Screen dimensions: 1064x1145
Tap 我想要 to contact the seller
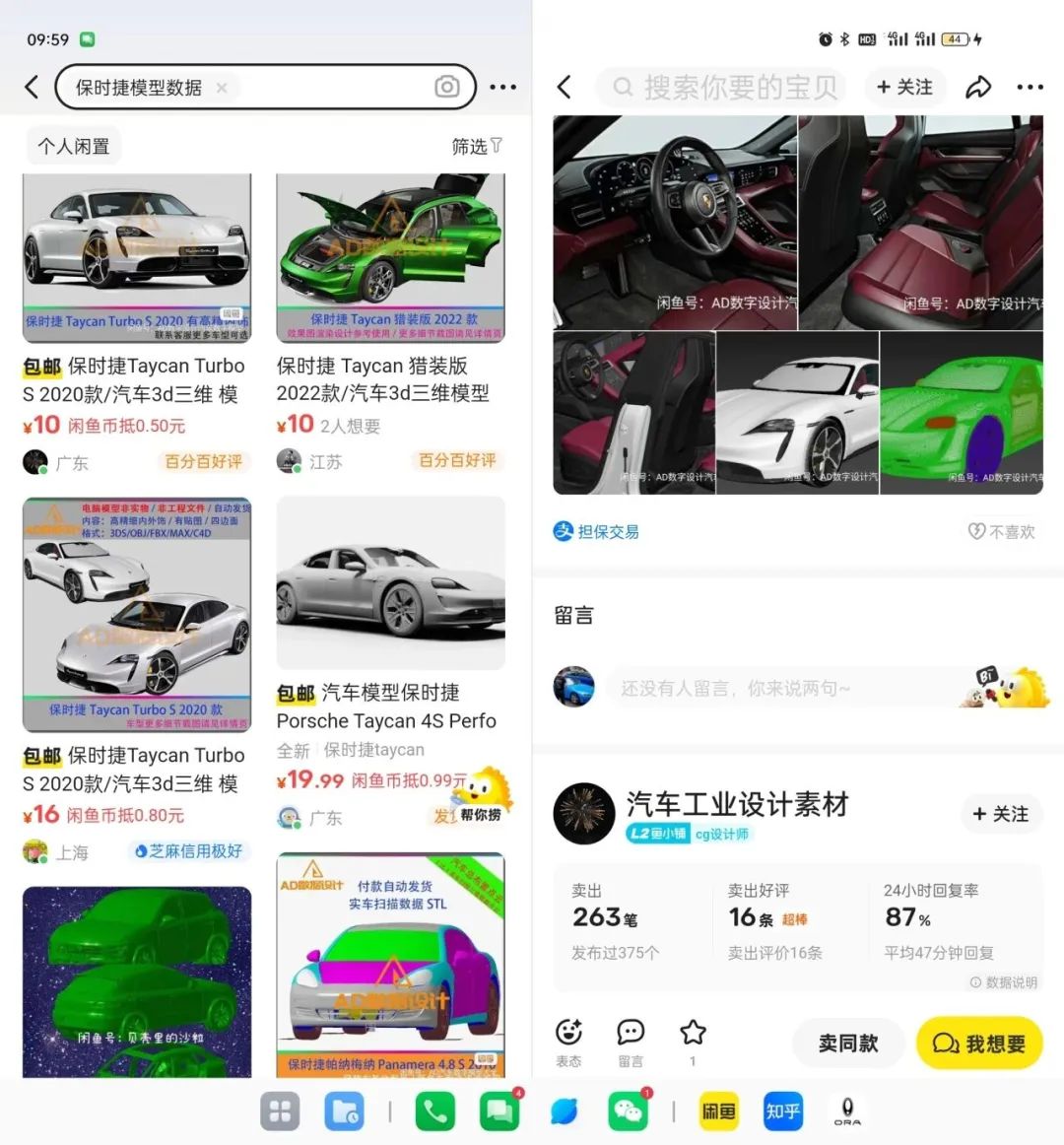tap(979, 1043)
